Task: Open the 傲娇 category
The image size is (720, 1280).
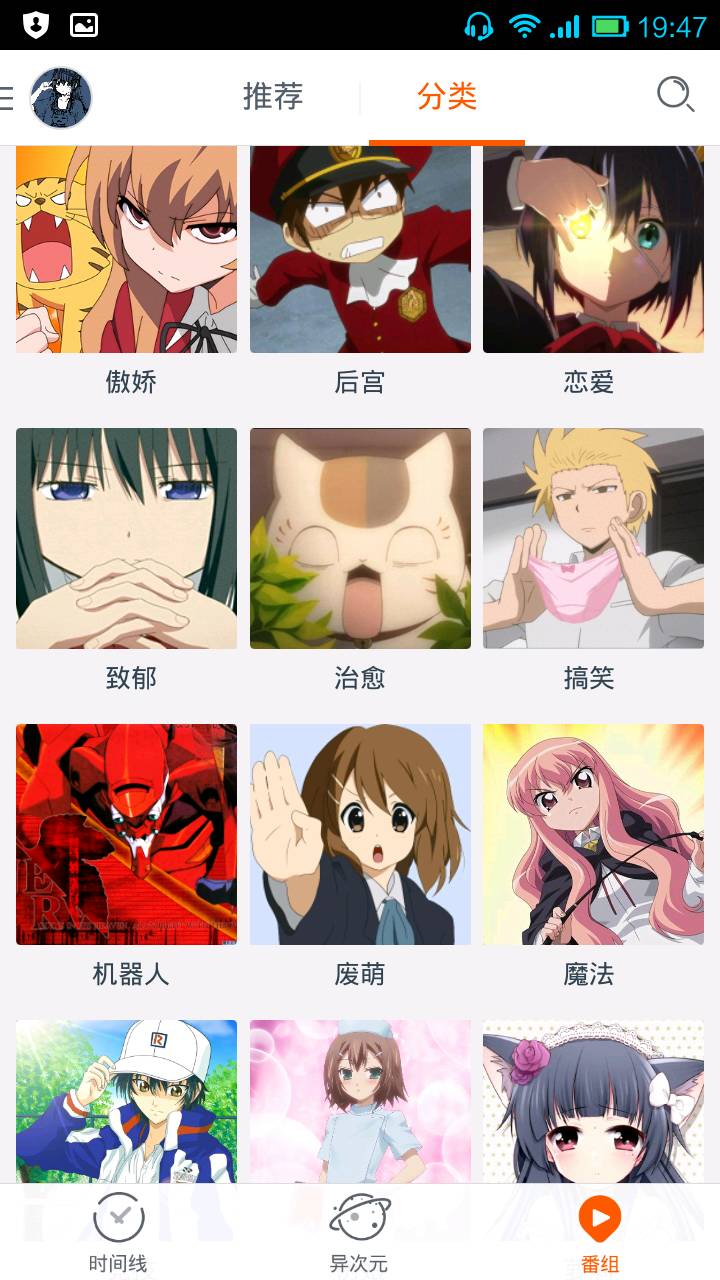Action: 127,250
